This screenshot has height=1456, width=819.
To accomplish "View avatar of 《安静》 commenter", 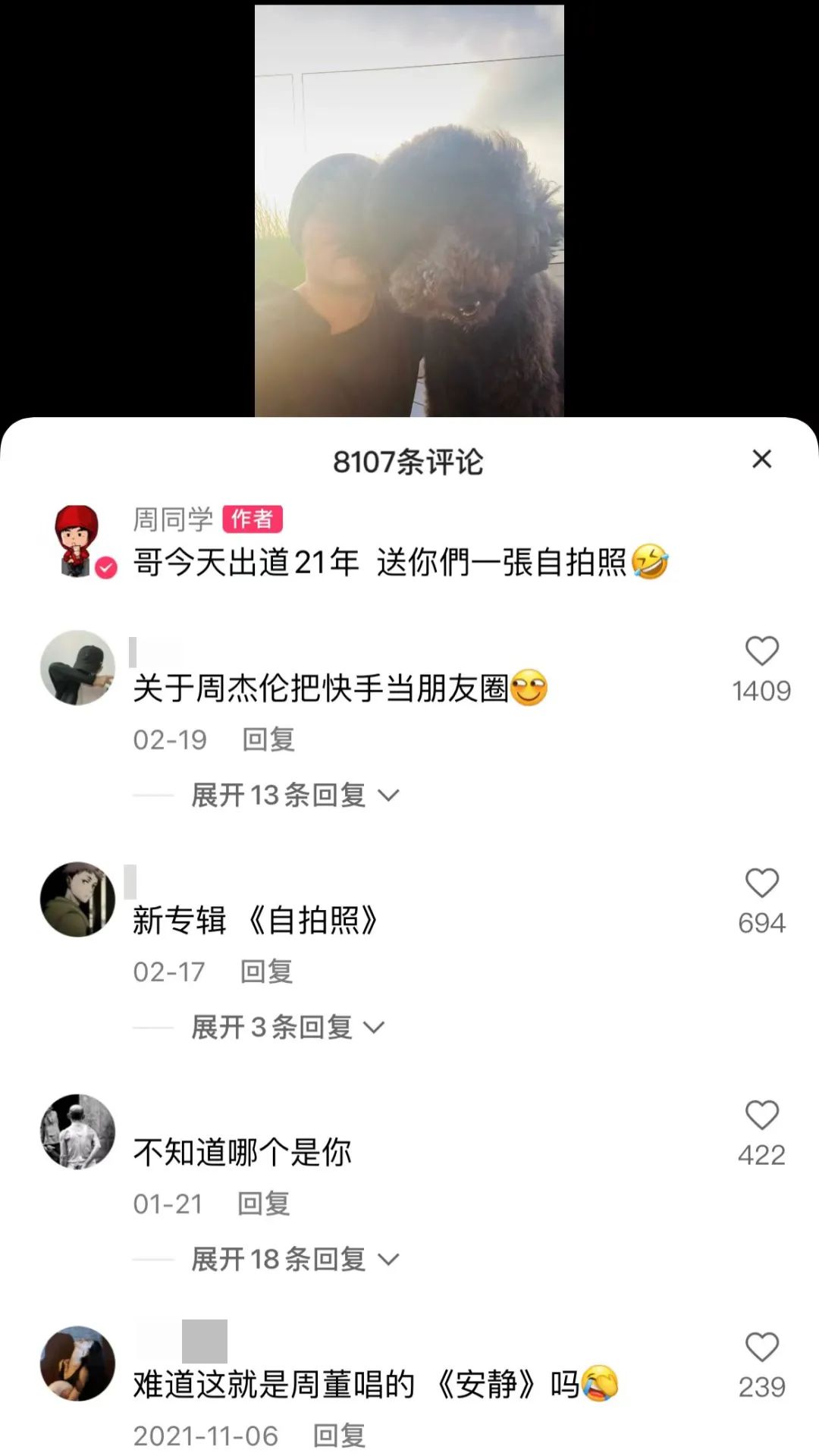I will tap(77, 1363).
